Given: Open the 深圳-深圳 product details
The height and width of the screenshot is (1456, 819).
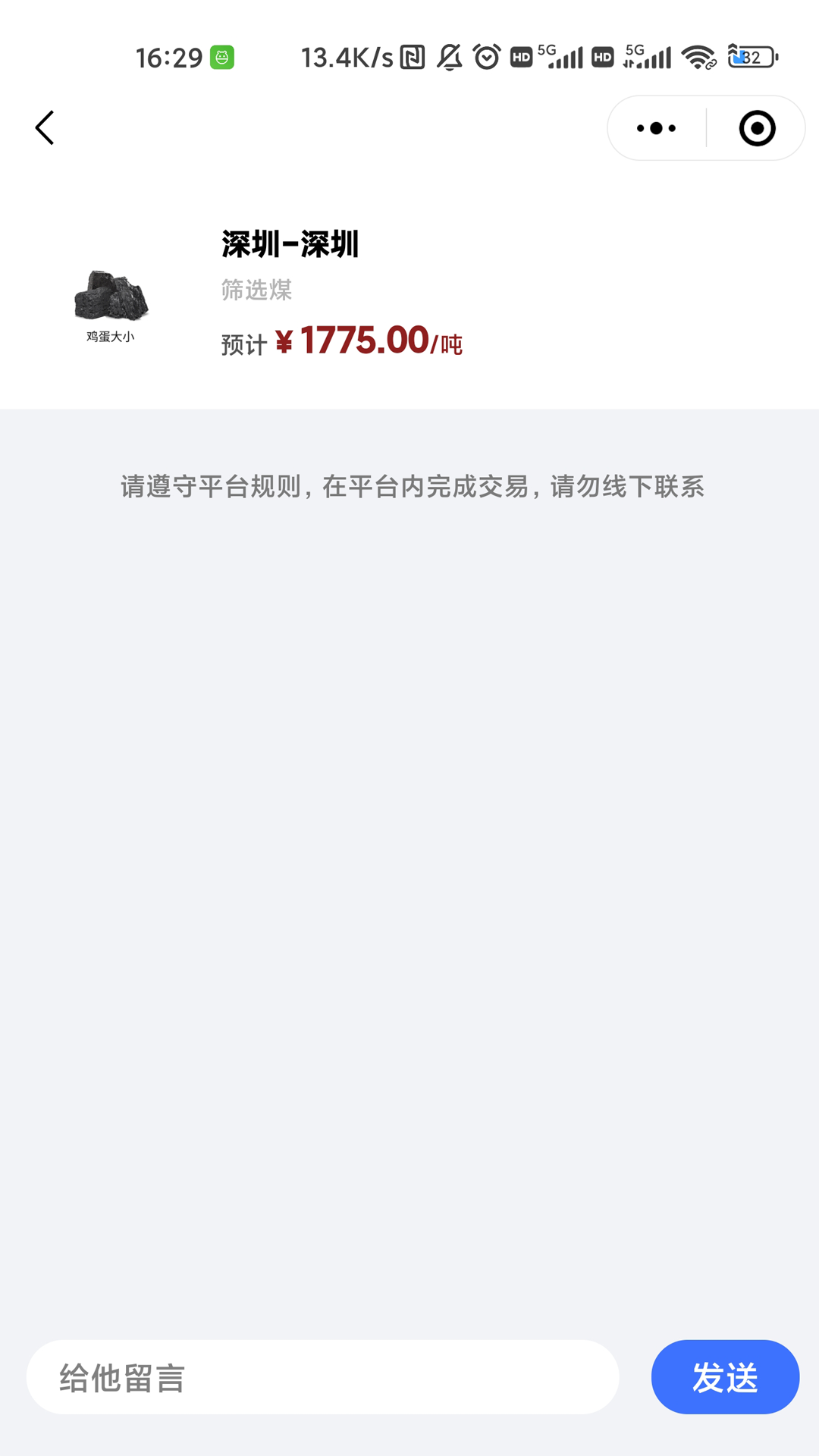Looking at the screenshot, I should pyautogui.click(x=288, y=244).
